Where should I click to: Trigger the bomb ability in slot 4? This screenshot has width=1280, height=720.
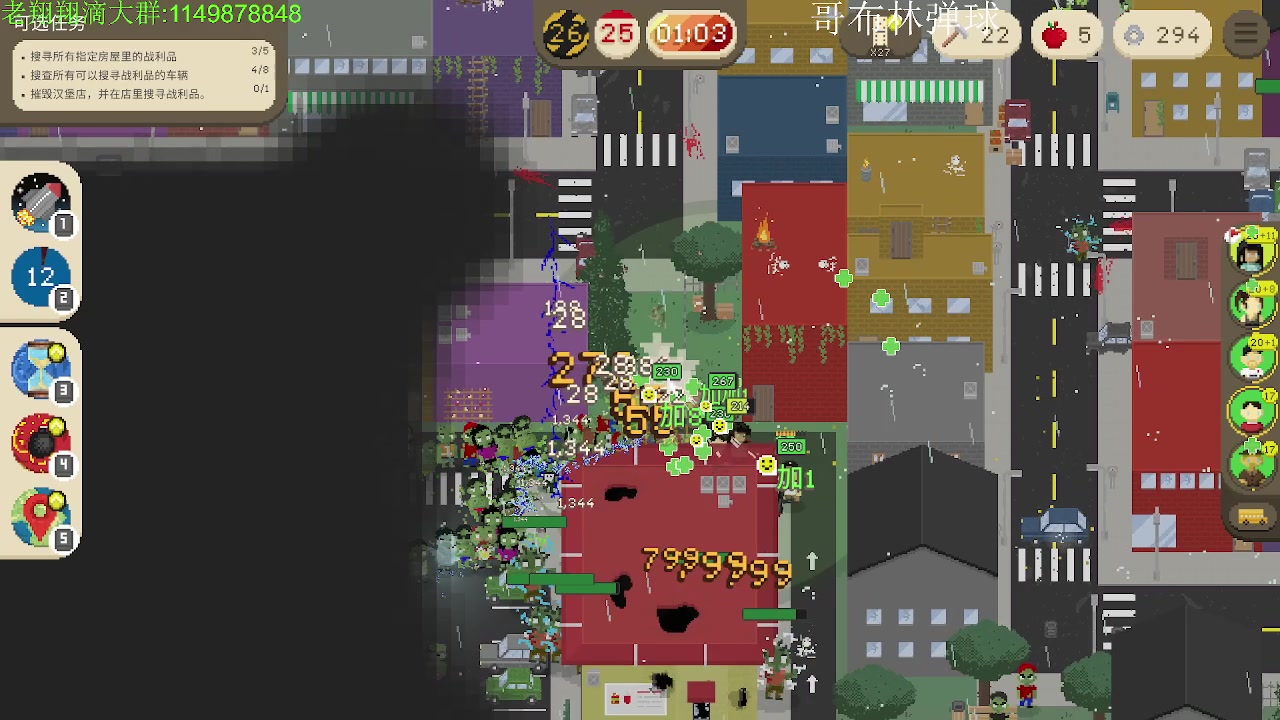point(40,442)
